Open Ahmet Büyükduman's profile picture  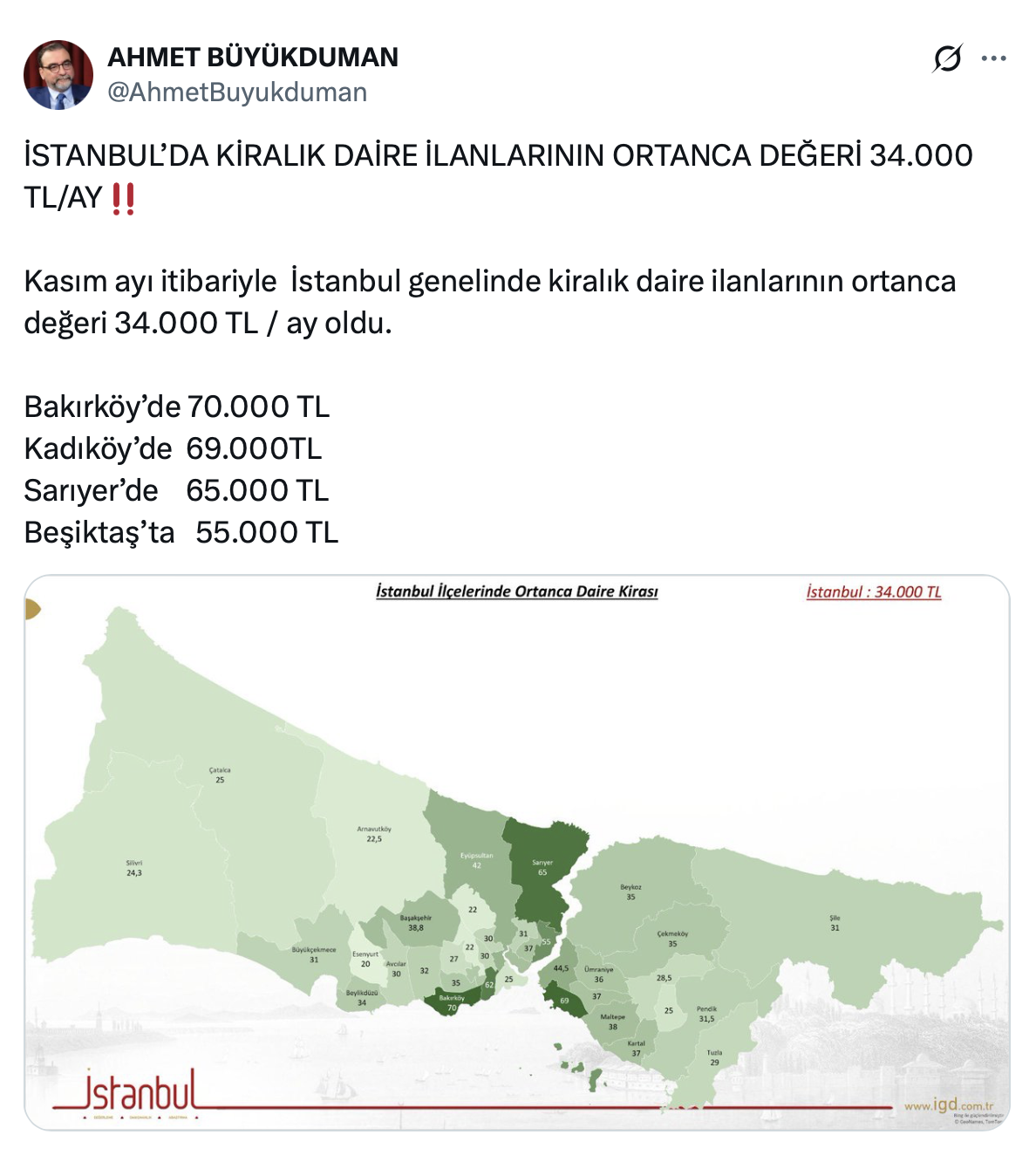pyautogui.click(x=58, y=75)
